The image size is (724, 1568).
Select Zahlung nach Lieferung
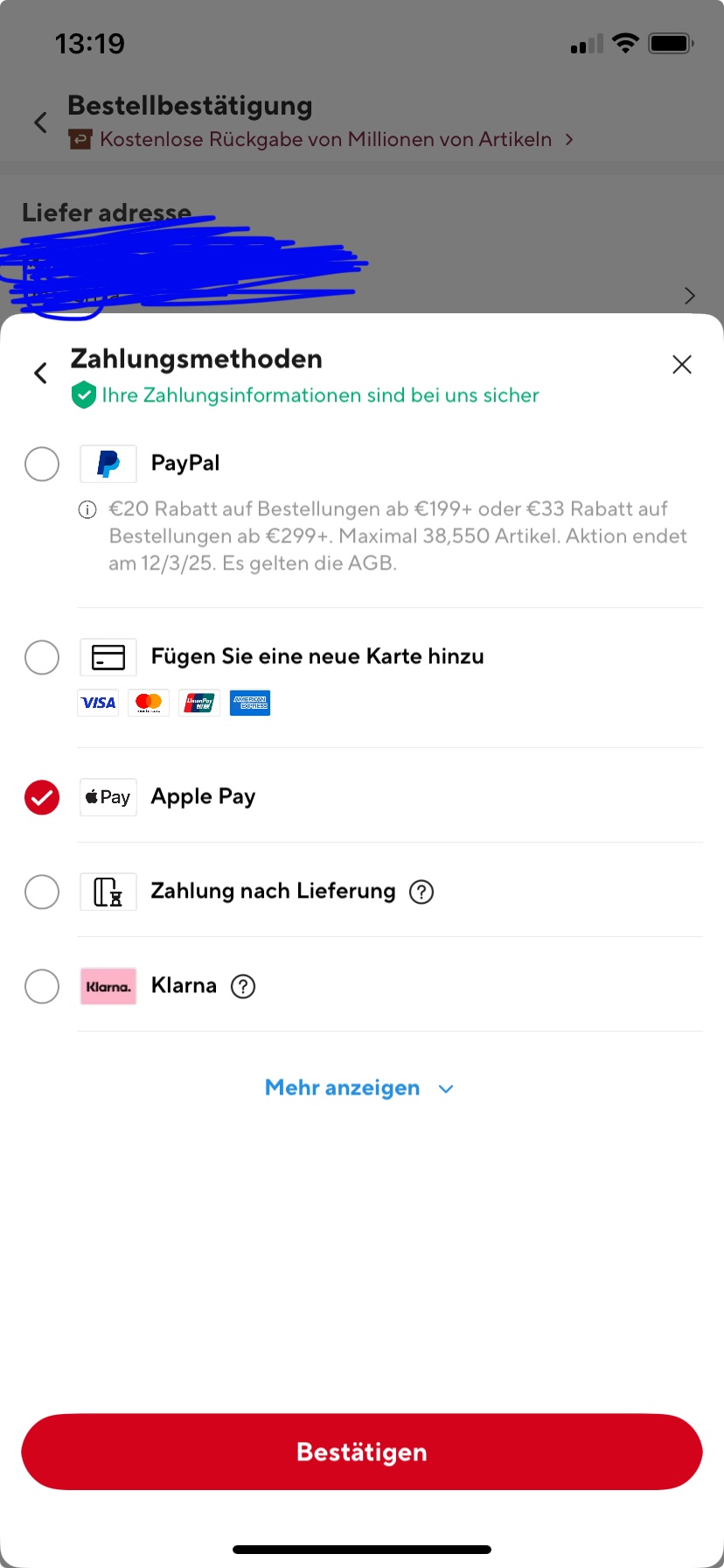click(42, 892)
